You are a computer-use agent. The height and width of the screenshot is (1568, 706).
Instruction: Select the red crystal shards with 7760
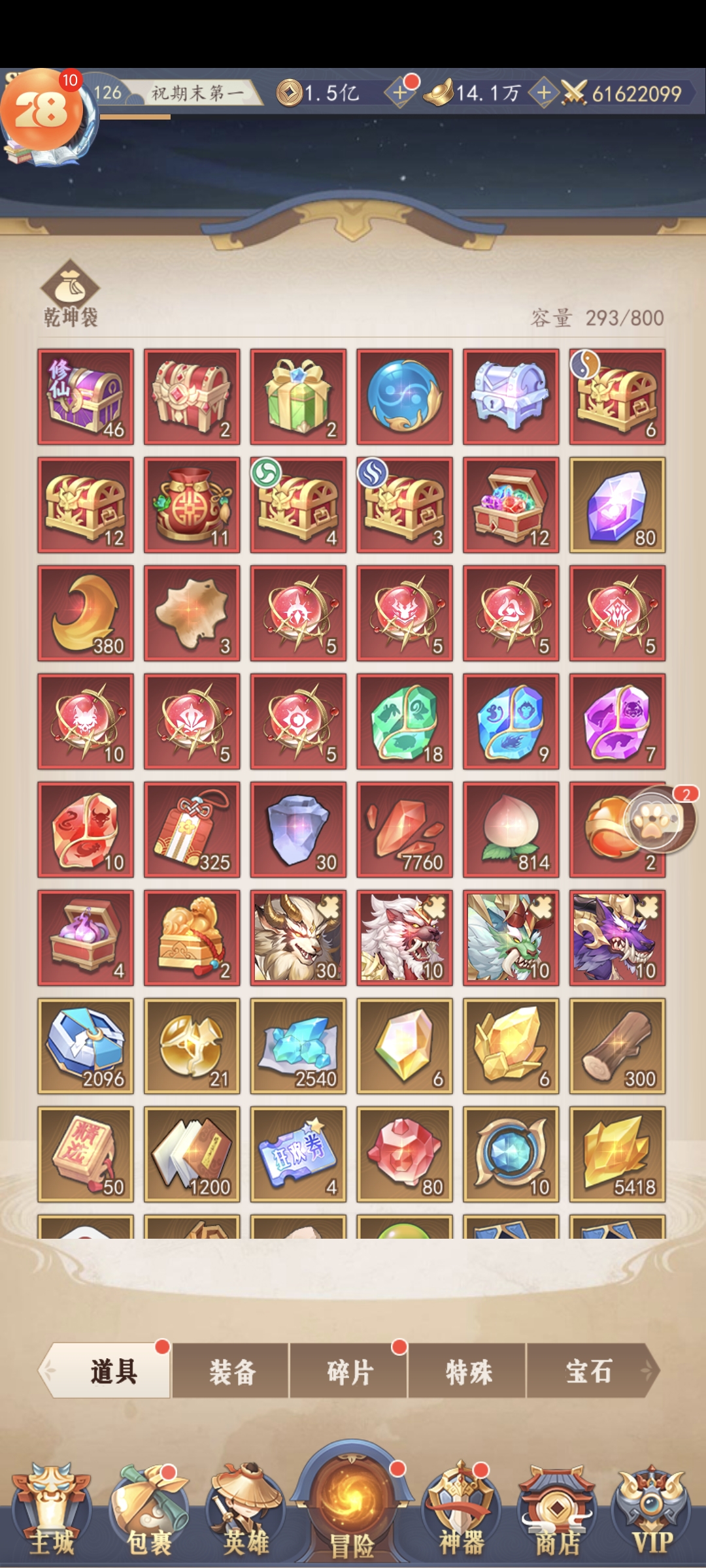[x=405, y=829]
